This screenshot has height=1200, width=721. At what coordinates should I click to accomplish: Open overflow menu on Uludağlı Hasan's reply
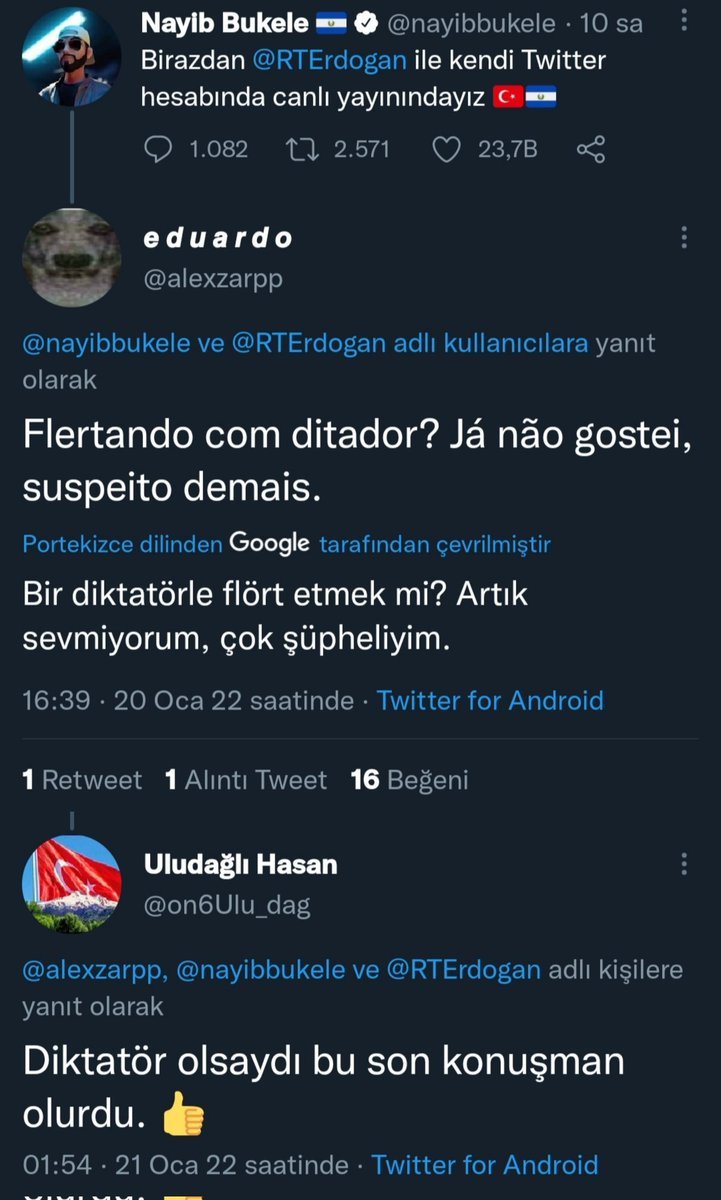tap(684, 864)
